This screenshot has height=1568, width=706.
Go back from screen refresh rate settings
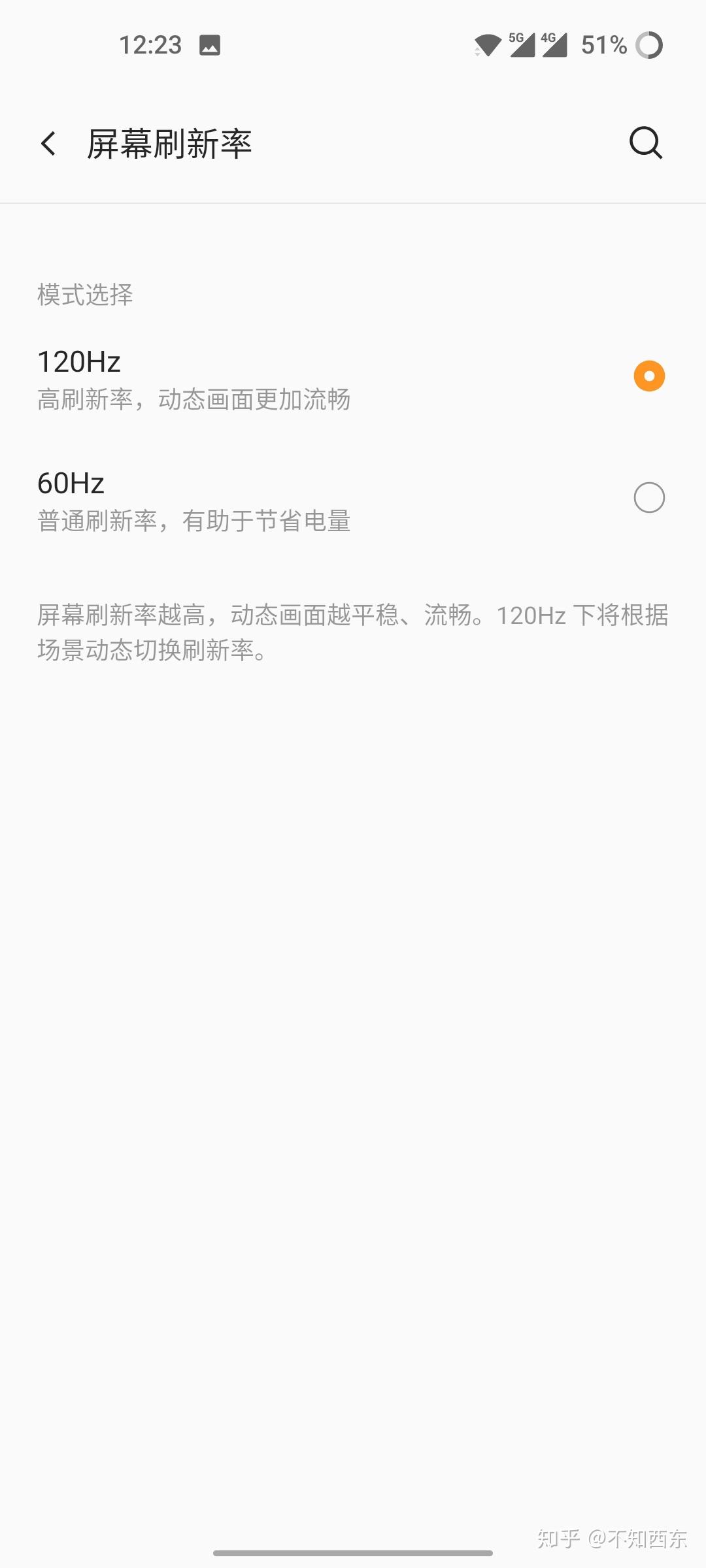tap(48, 144)
